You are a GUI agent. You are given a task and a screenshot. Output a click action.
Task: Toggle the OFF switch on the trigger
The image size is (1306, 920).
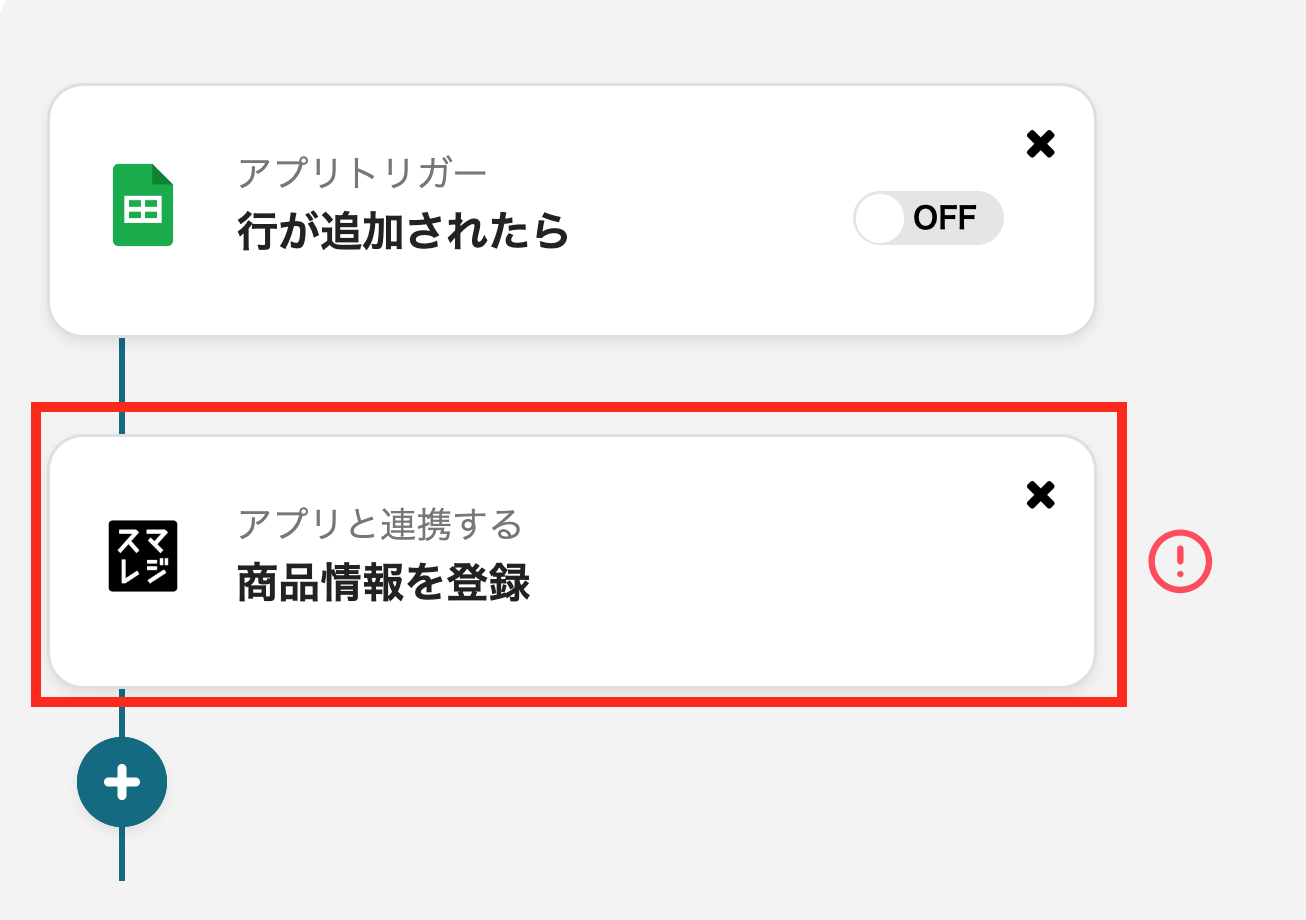[x=927, y=218]
